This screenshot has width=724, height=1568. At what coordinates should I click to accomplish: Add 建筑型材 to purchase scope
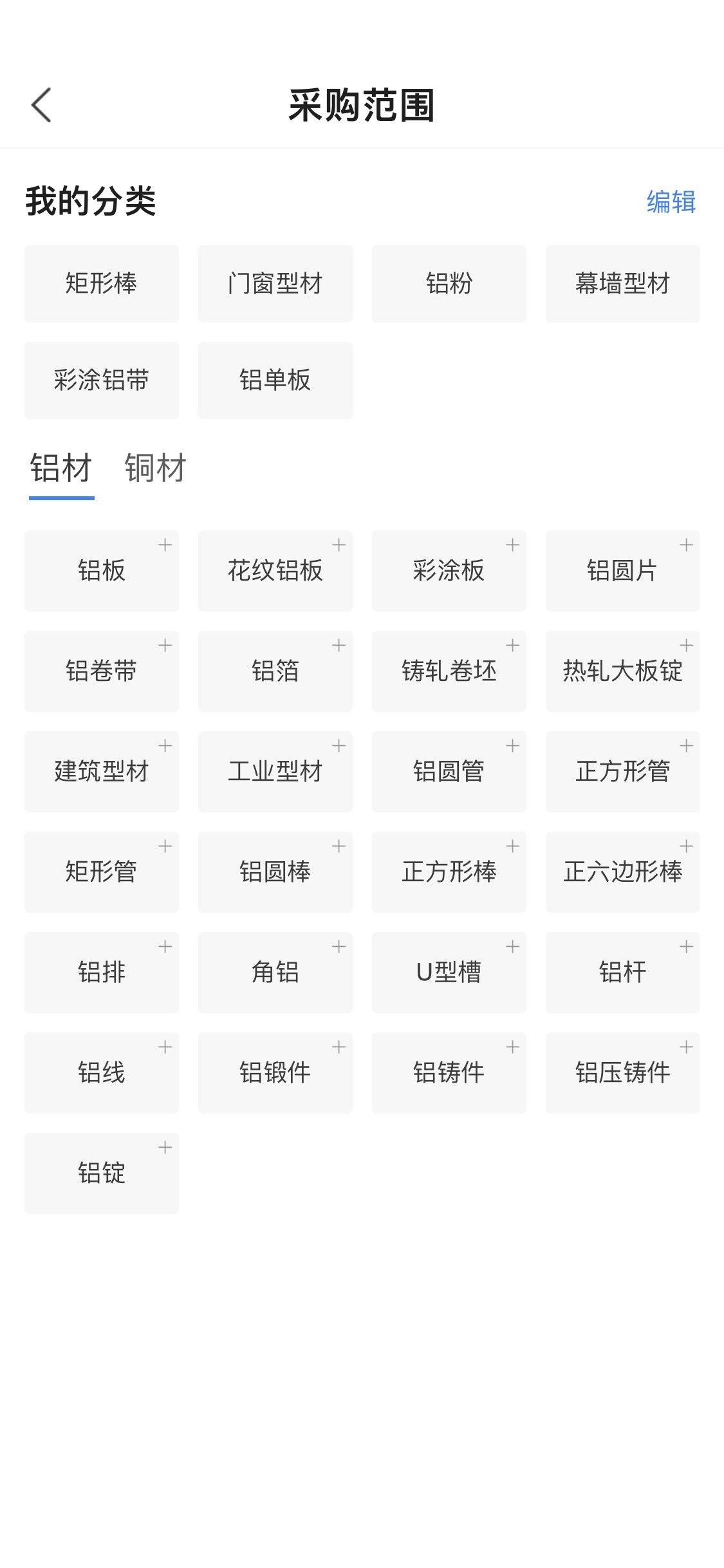[102, 771]
